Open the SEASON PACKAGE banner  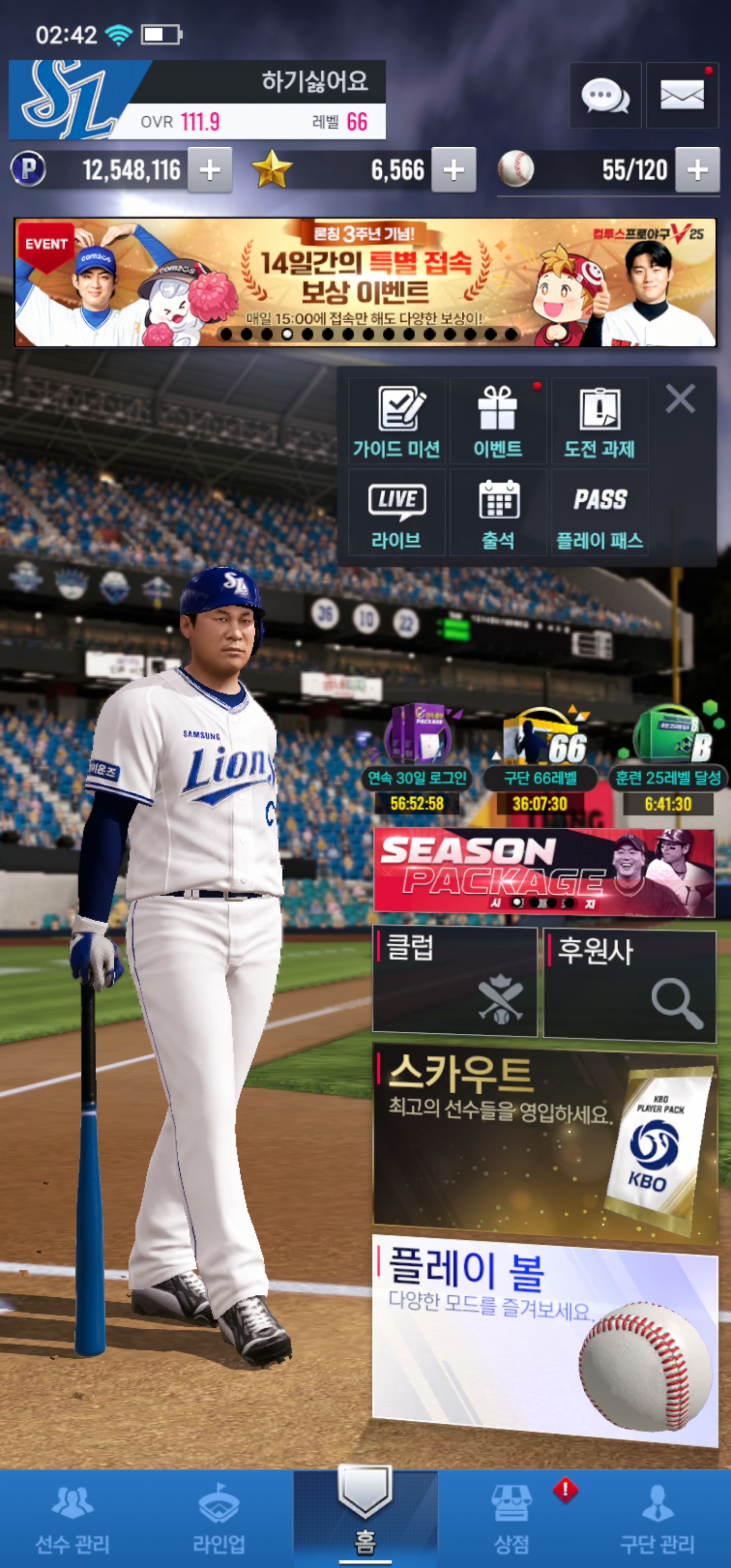click(x=544, y=872)
